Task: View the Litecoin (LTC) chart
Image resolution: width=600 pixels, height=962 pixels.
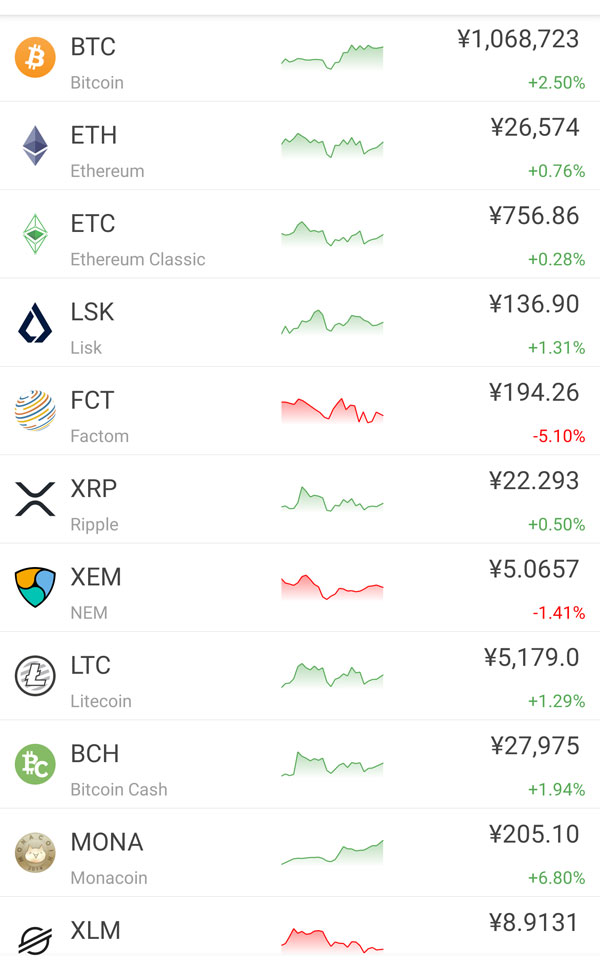Action: click(x=332, y=676)
